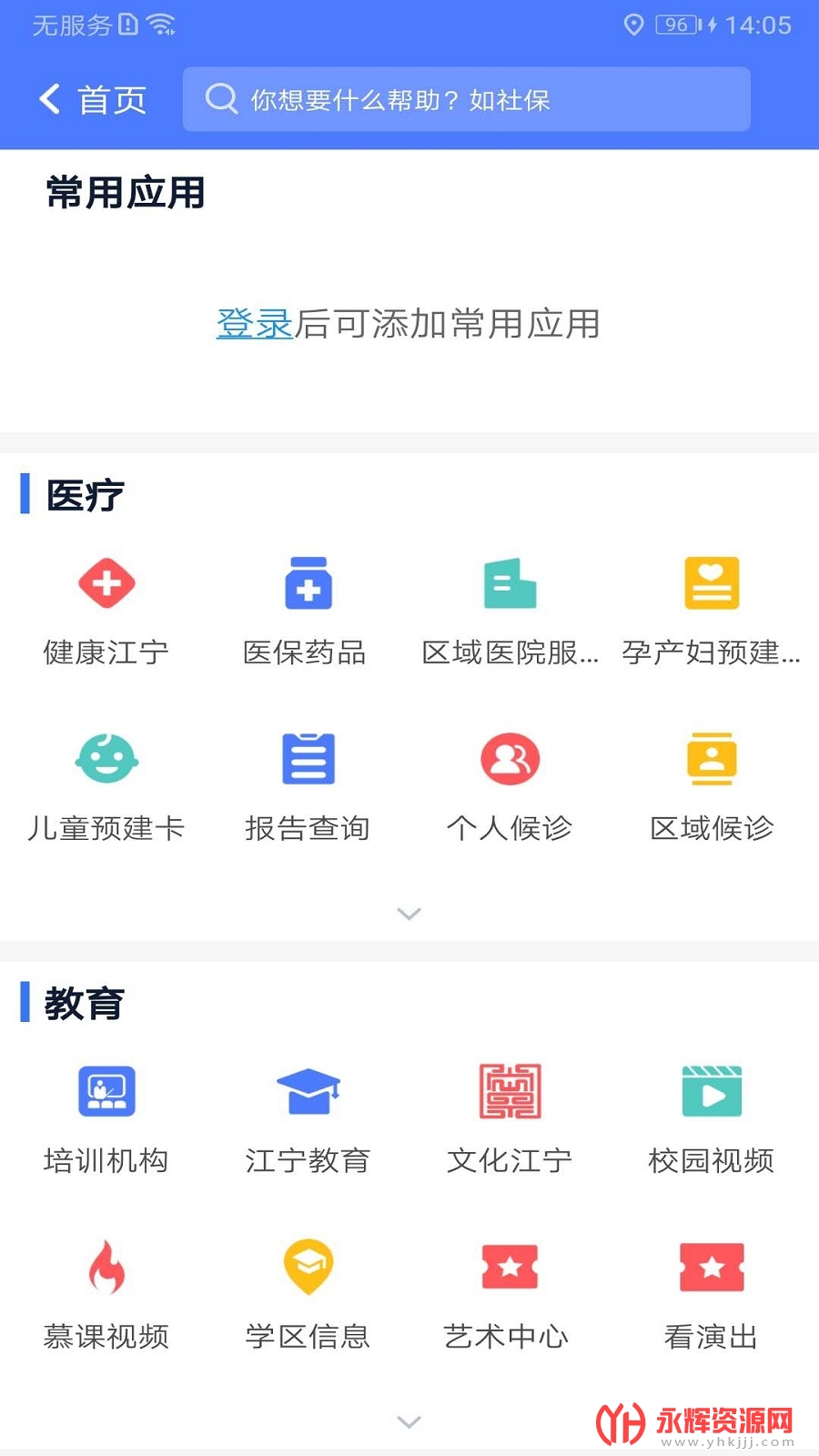Expand the 医疗 section
Image resolution: width=819 pixels, height=1456 pixels.
pos(409,913)
